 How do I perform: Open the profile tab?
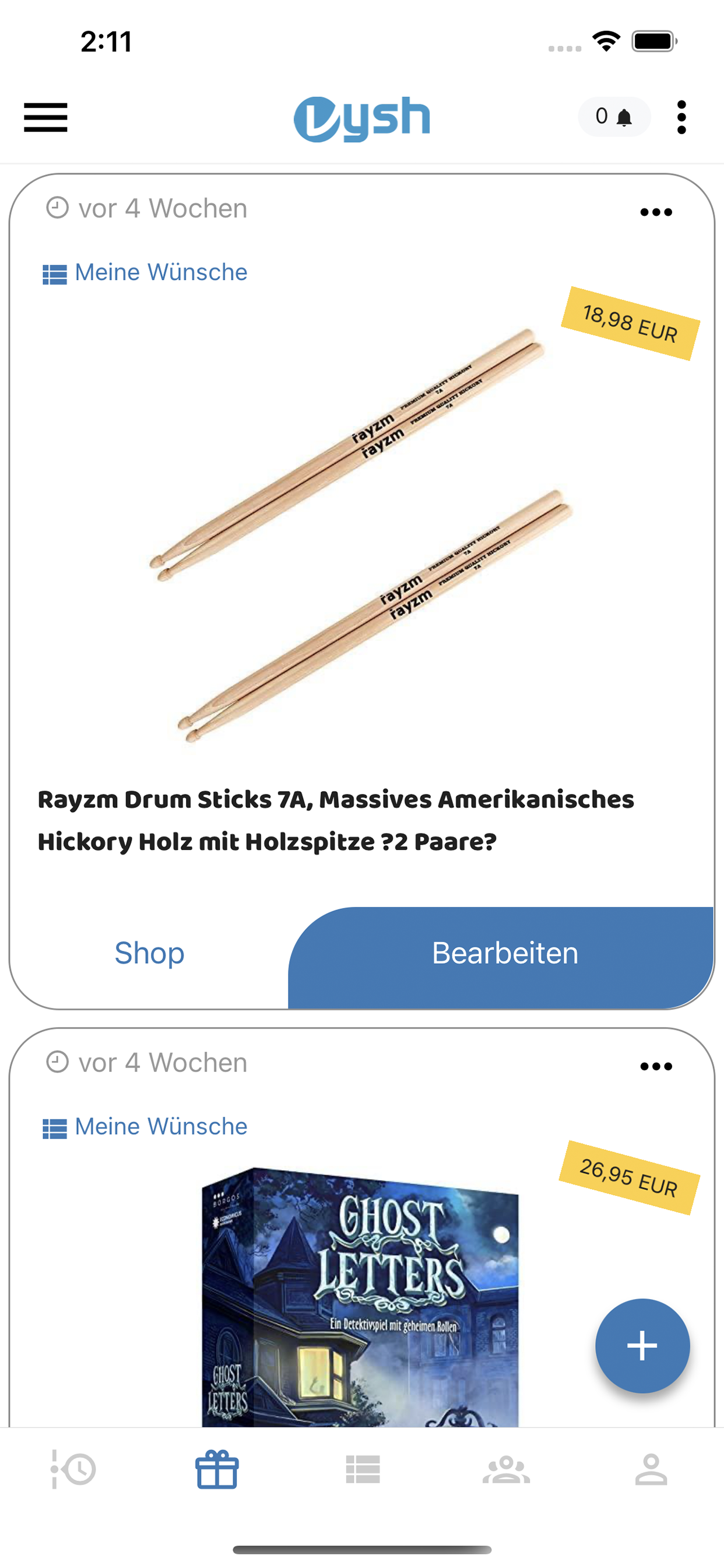coord(651,1469)
